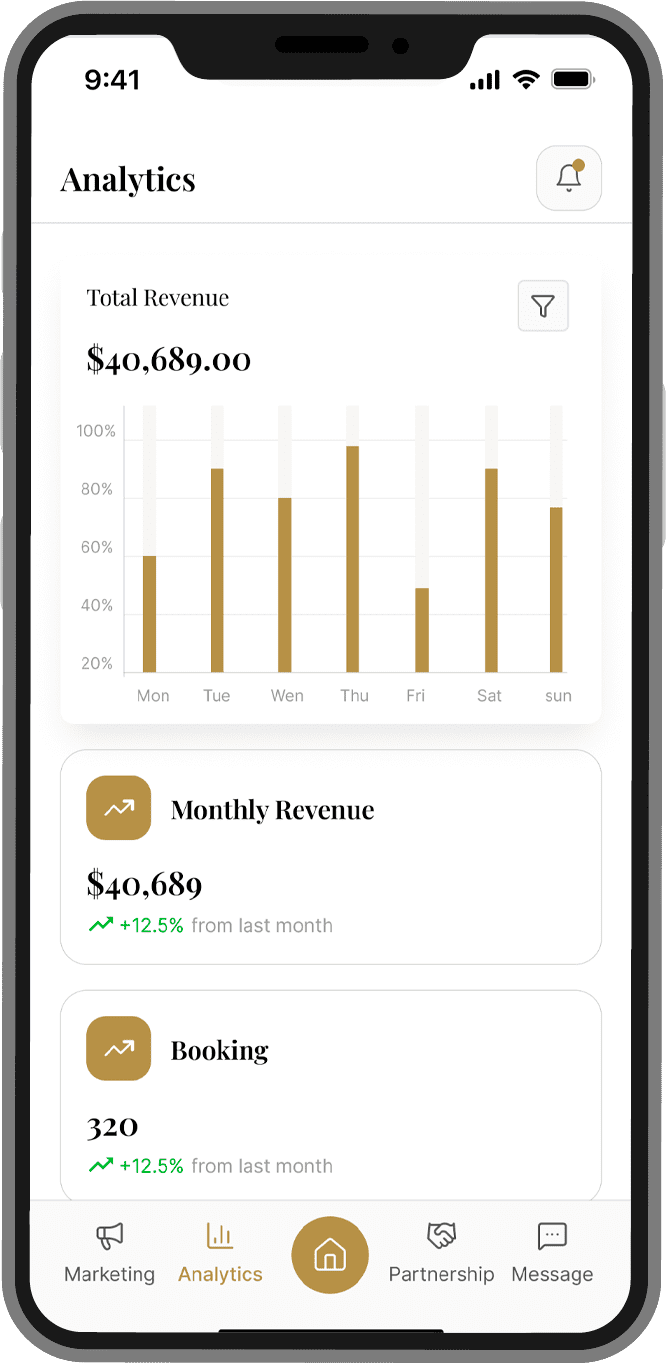
Task: Open the Booking card
Action: tap(330, 1095)
